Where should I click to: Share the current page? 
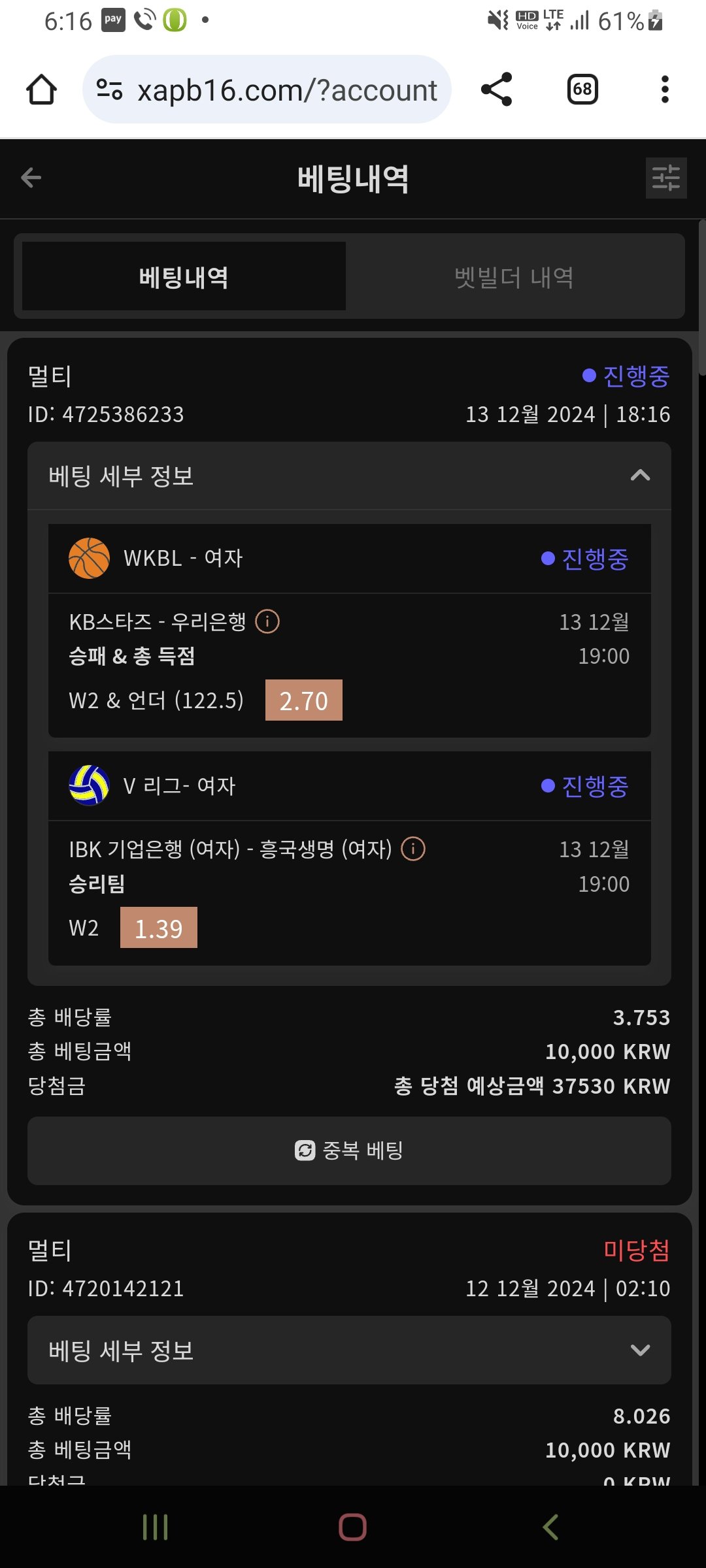[497, 90]
